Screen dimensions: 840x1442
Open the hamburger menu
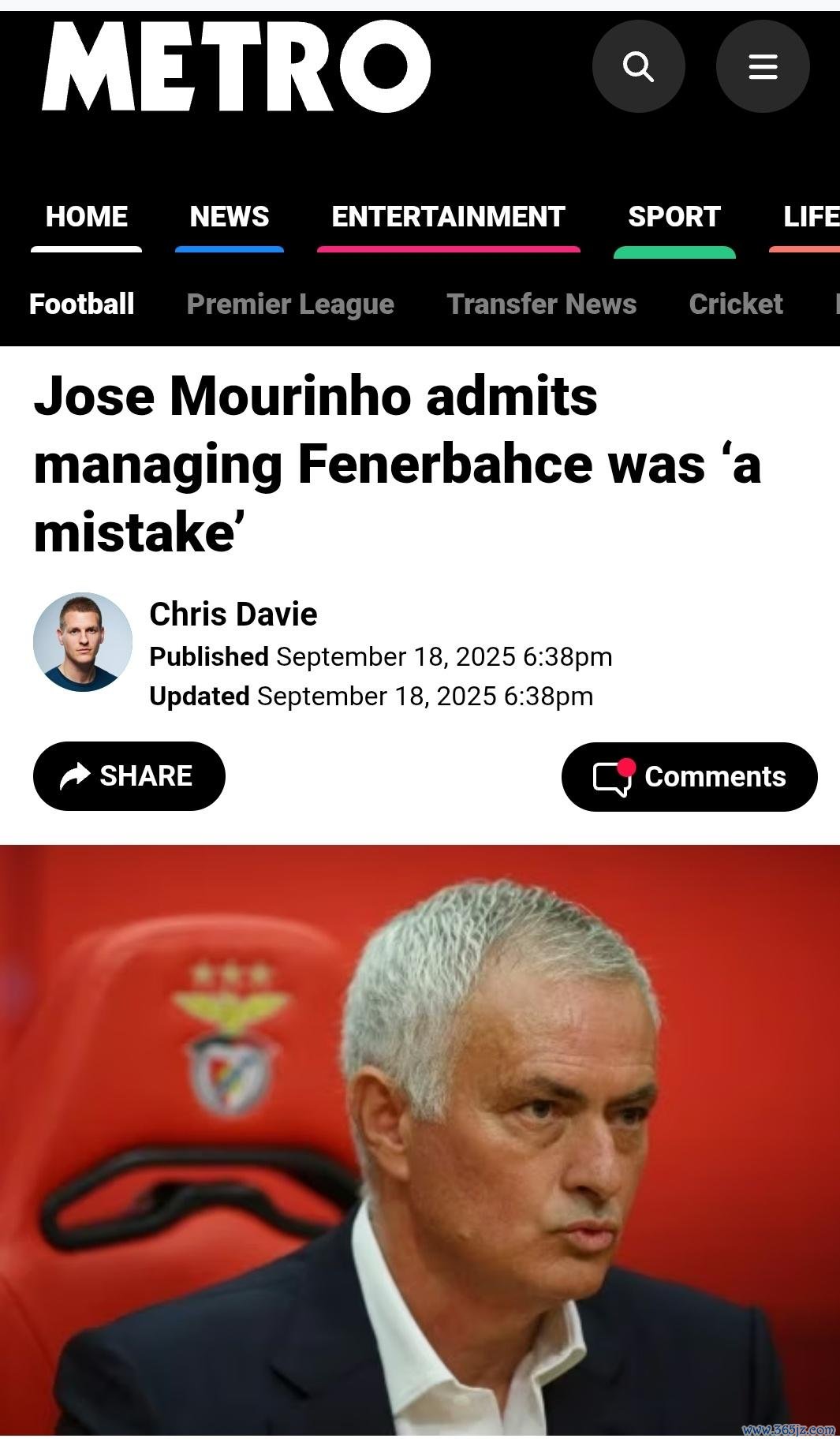[762, 66]
